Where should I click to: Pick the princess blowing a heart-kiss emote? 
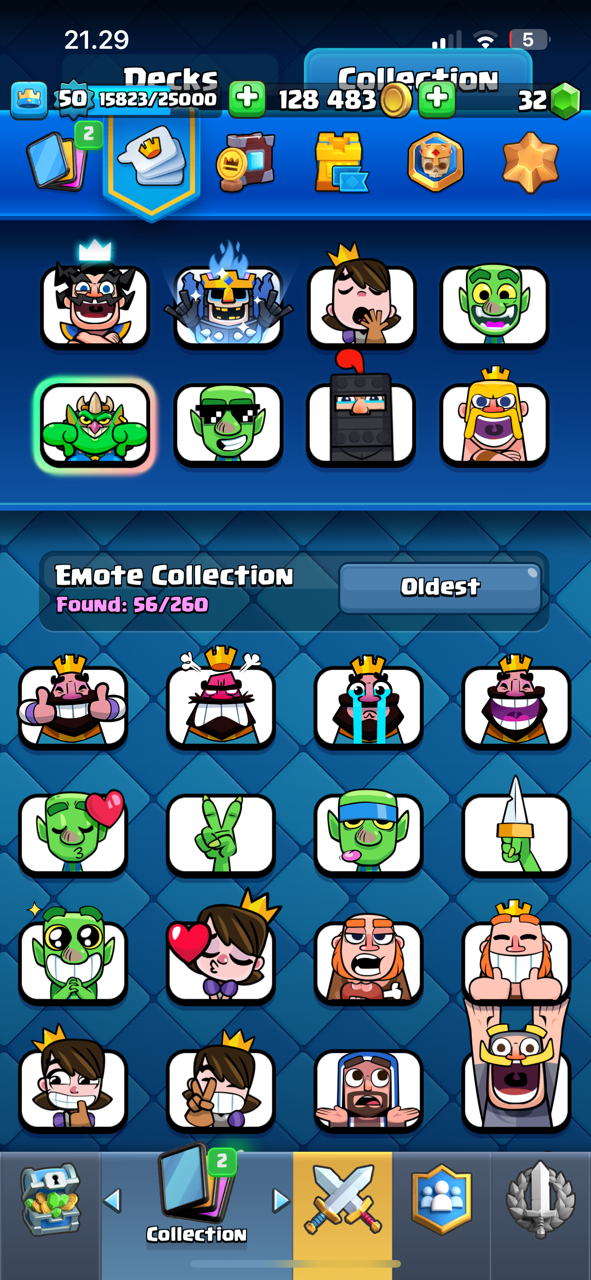pyautogui.click(x=220, y=952)
